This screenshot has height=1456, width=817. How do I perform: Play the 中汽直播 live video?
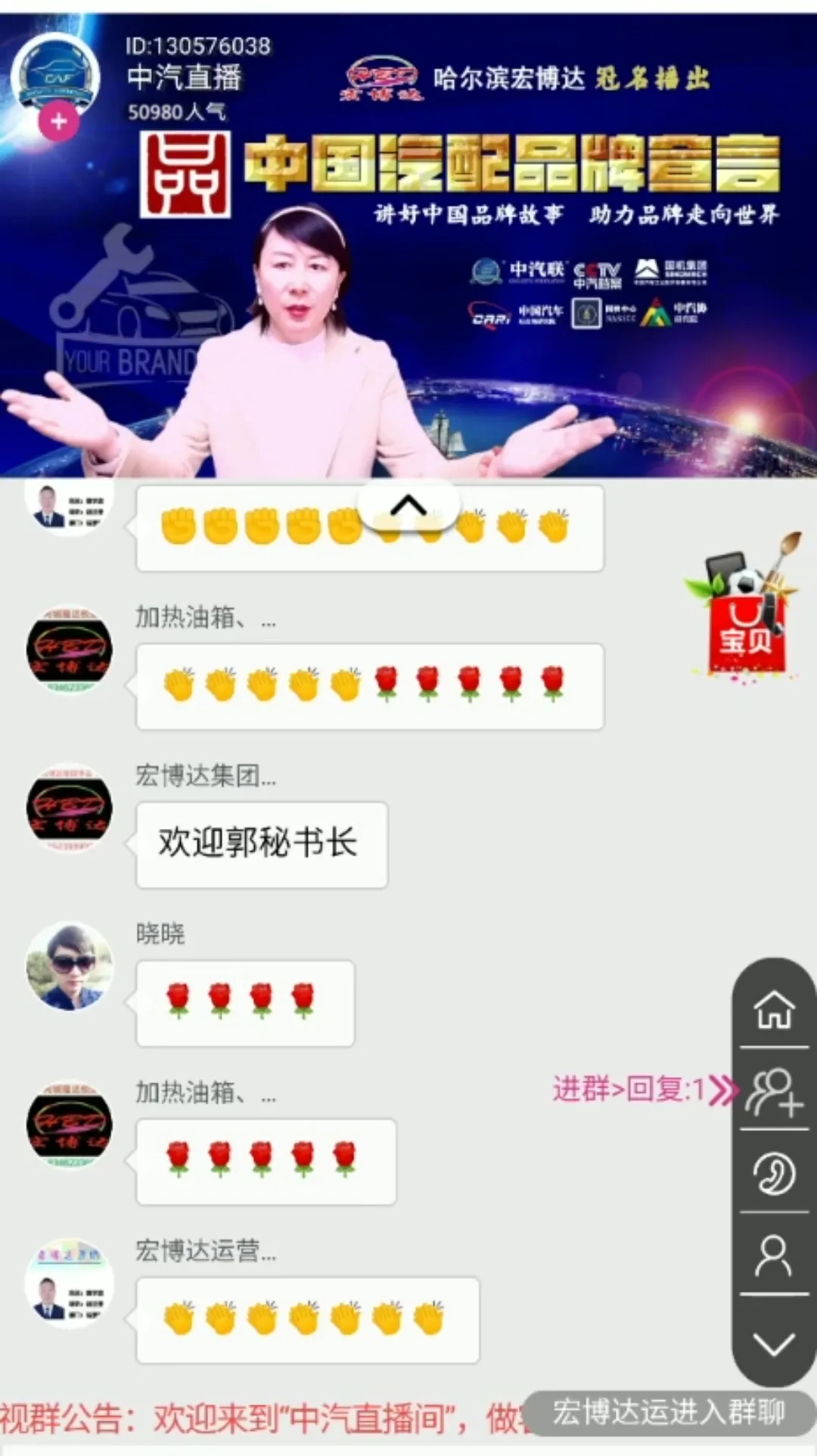[x=408, y=318]
